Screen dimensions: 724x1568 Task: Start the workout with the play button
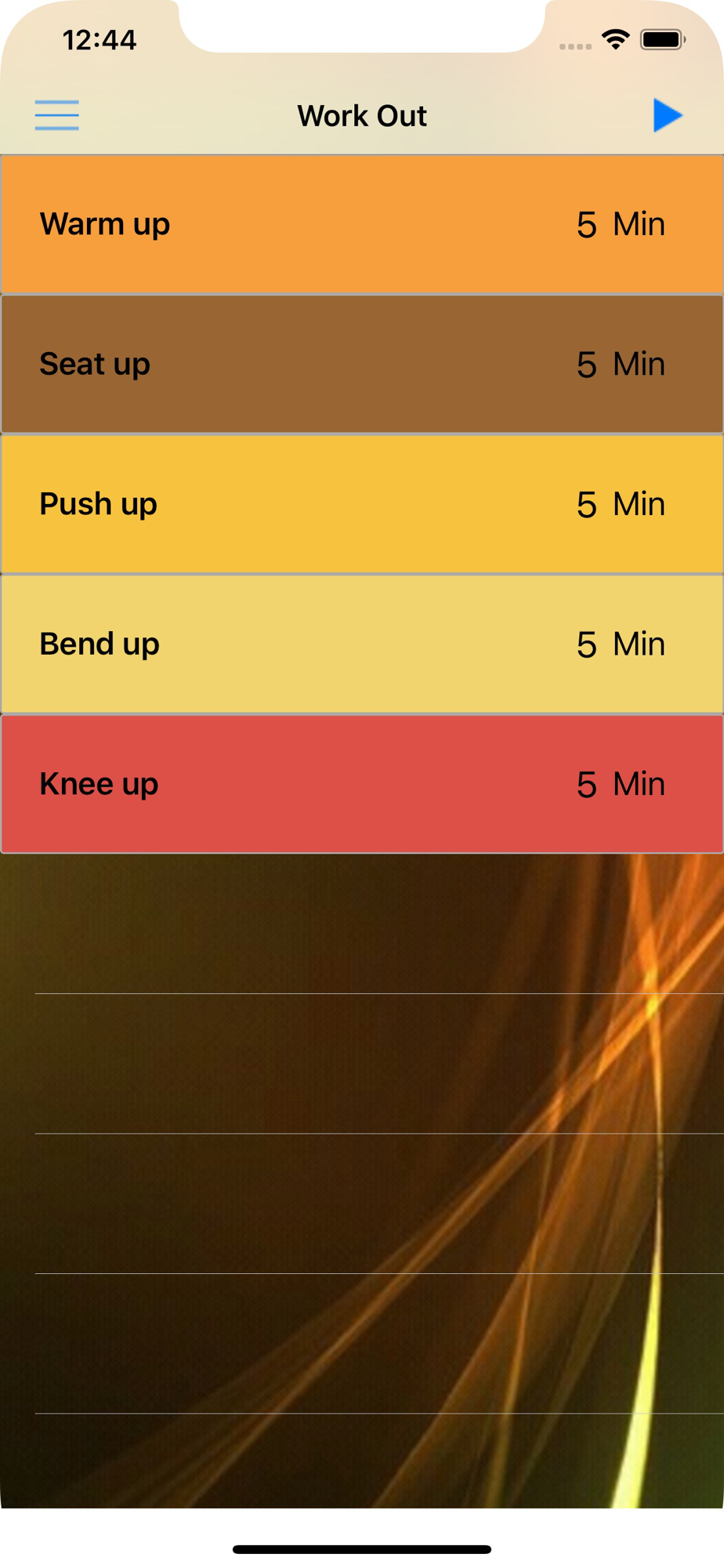668,115
